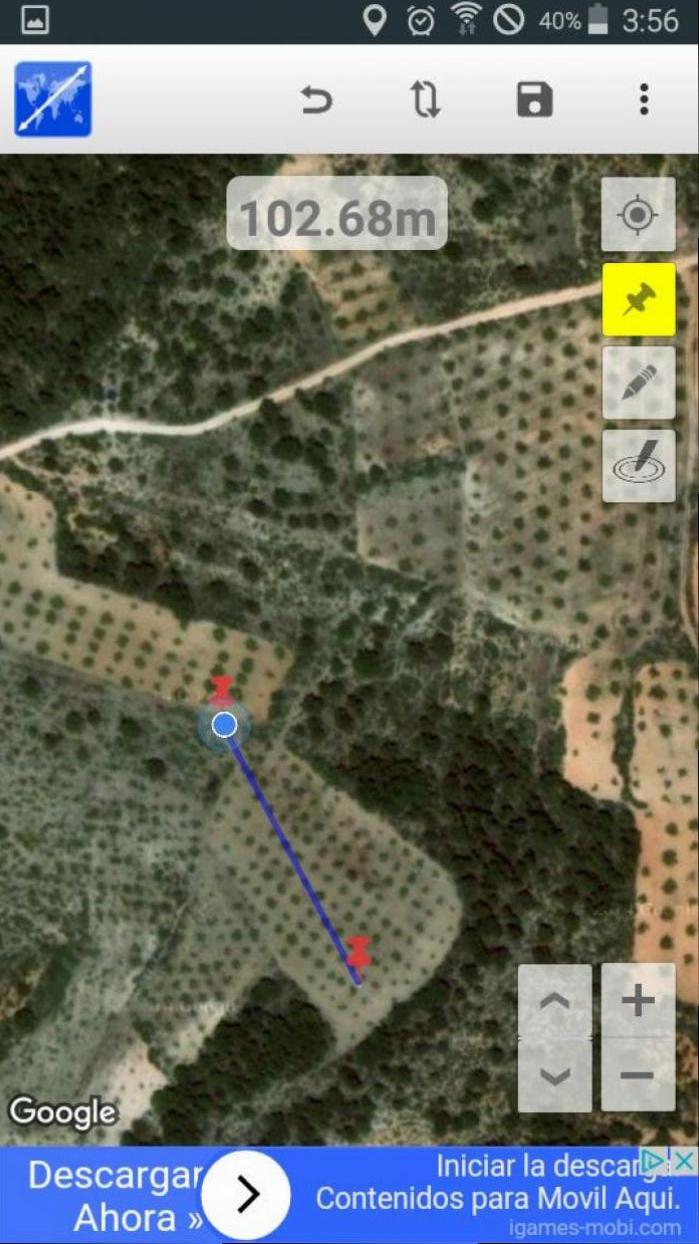699x1244 pixels.
Task: Undo the last measurement point
Action: coord(316,99)
